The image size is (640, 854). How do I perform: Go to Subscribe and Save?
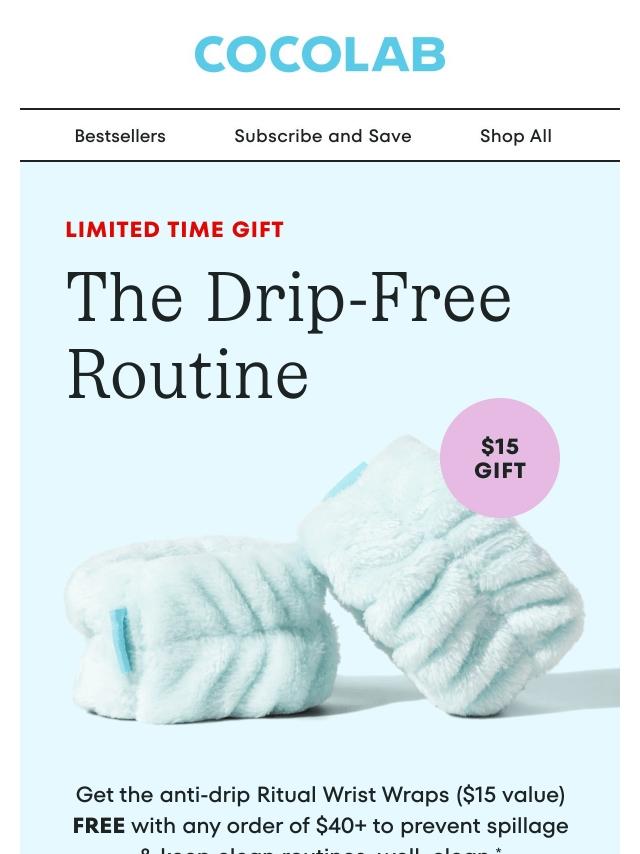coord(322,136)
